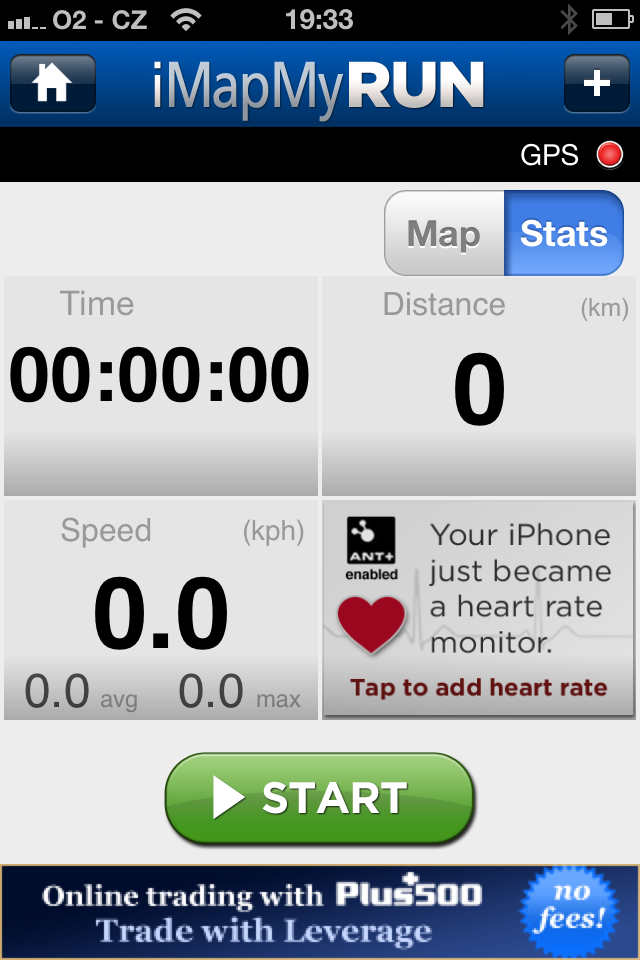This screenshot has height=960, width=640.
Task: Open the Plus500 trading ad banner
Action: click(319, 912)
